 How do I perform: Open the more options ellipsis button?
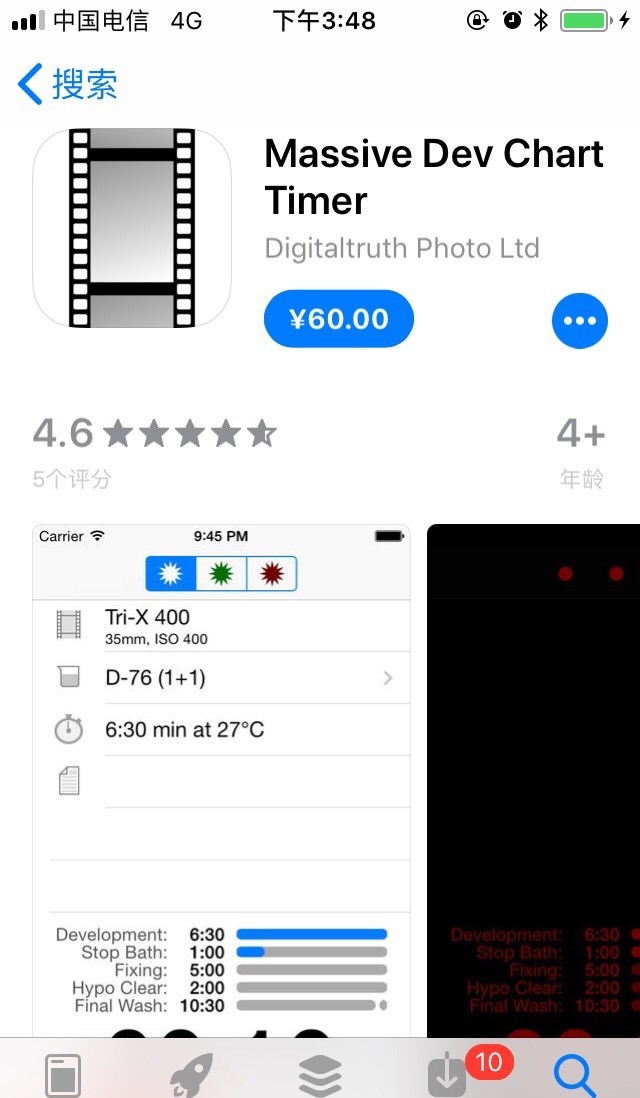[x=580, y=320]
